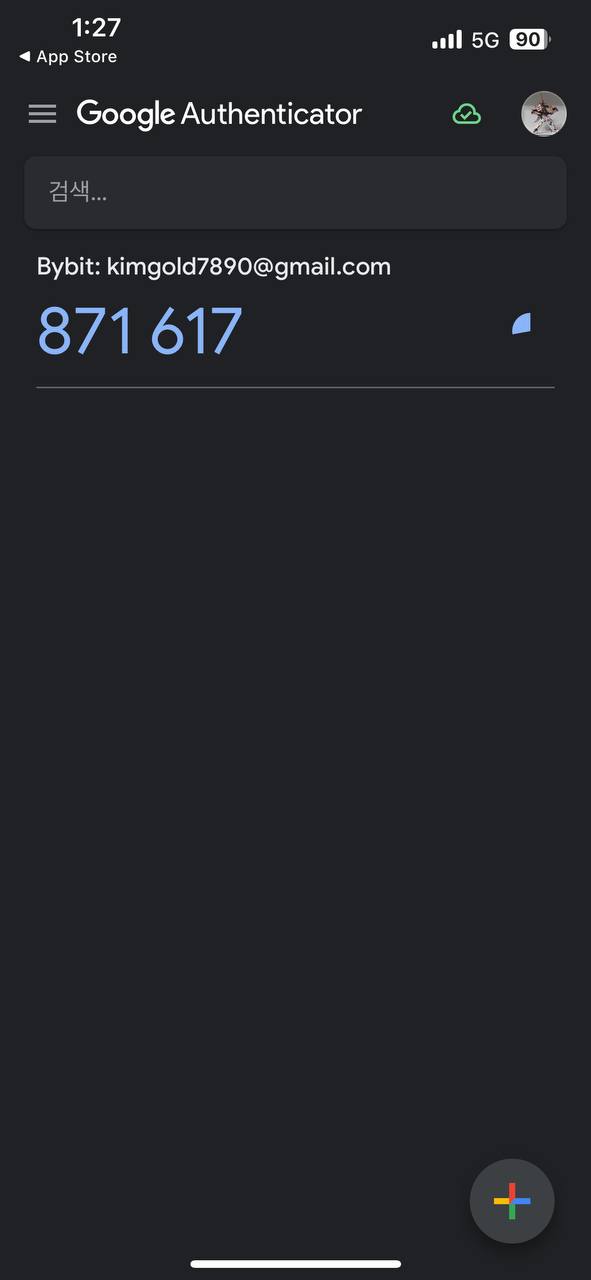Open the hamburger drawer menu
This screenshot has width=591, height=1280.
coord(42,114)
